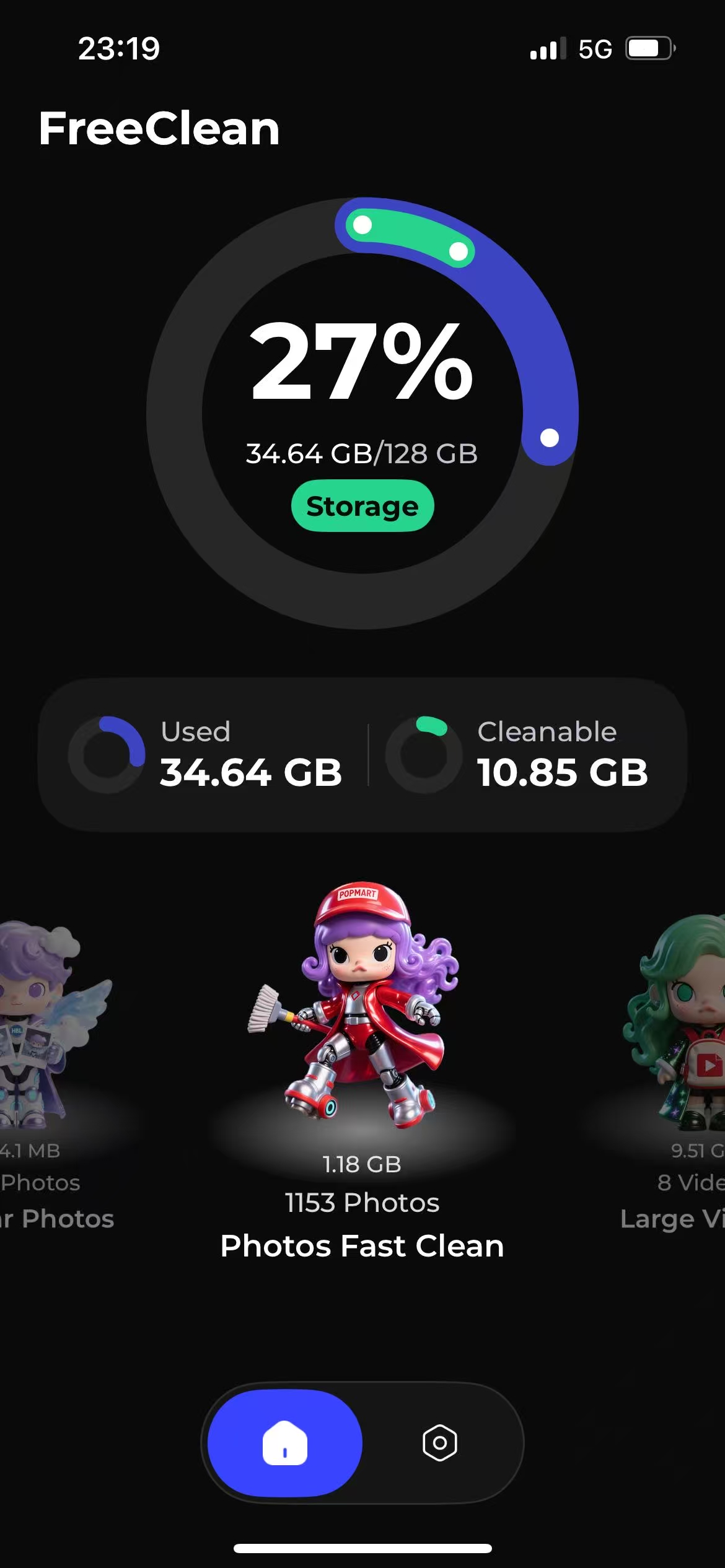The height and width of the screenshot is (1568, 725).
Task: Tap the 23:19 clock in the status bar
Action: point(118,48)
